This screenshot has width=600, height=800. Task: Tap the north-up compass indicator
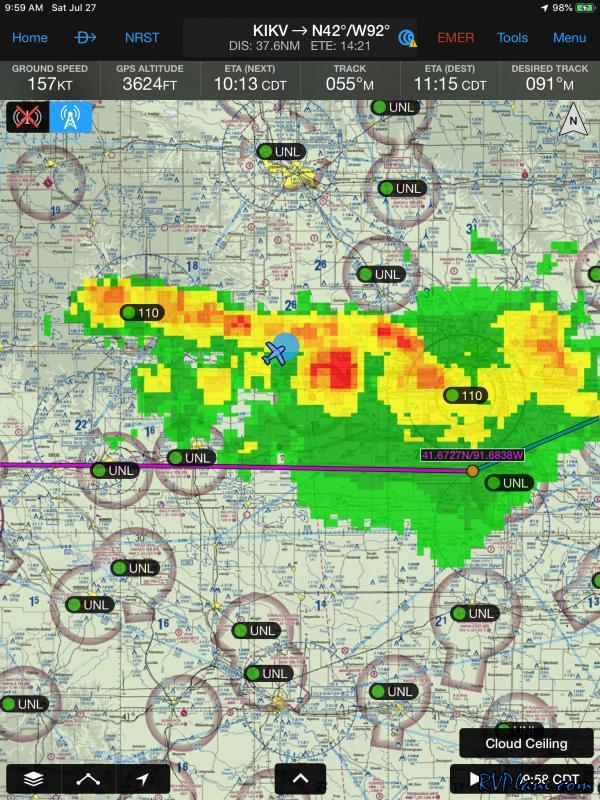click(x=573, y=120)
